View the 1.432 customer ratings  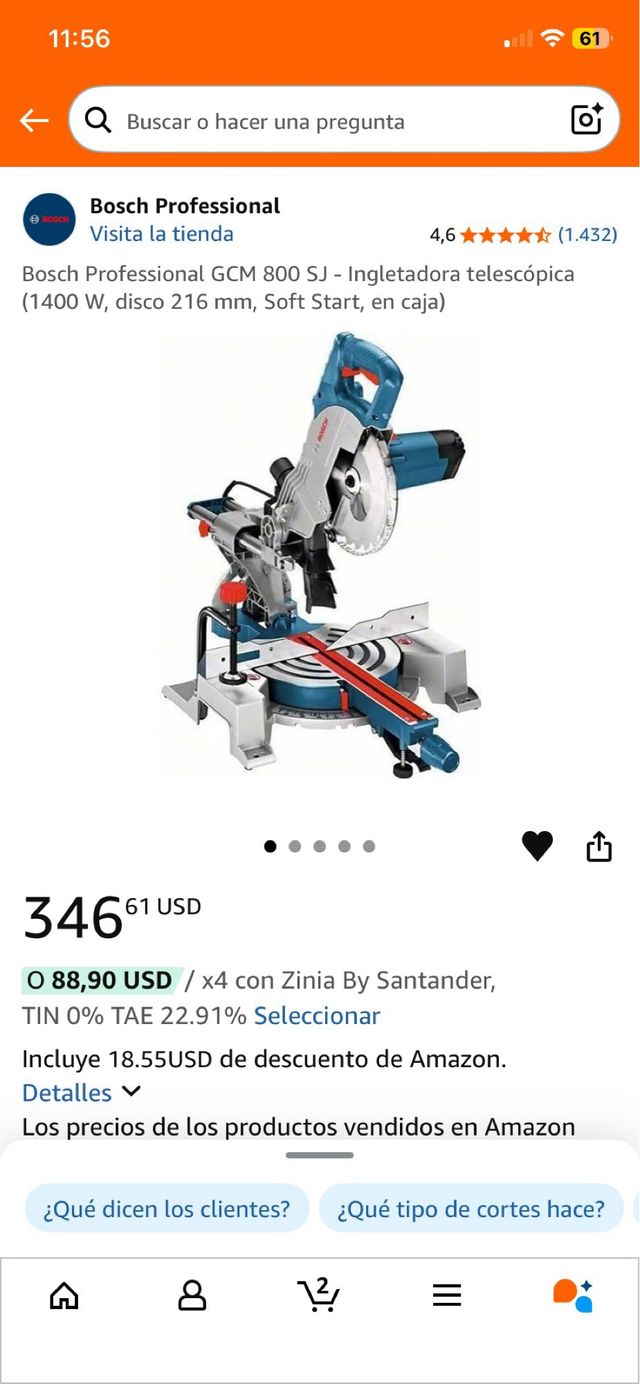(587, 235)
